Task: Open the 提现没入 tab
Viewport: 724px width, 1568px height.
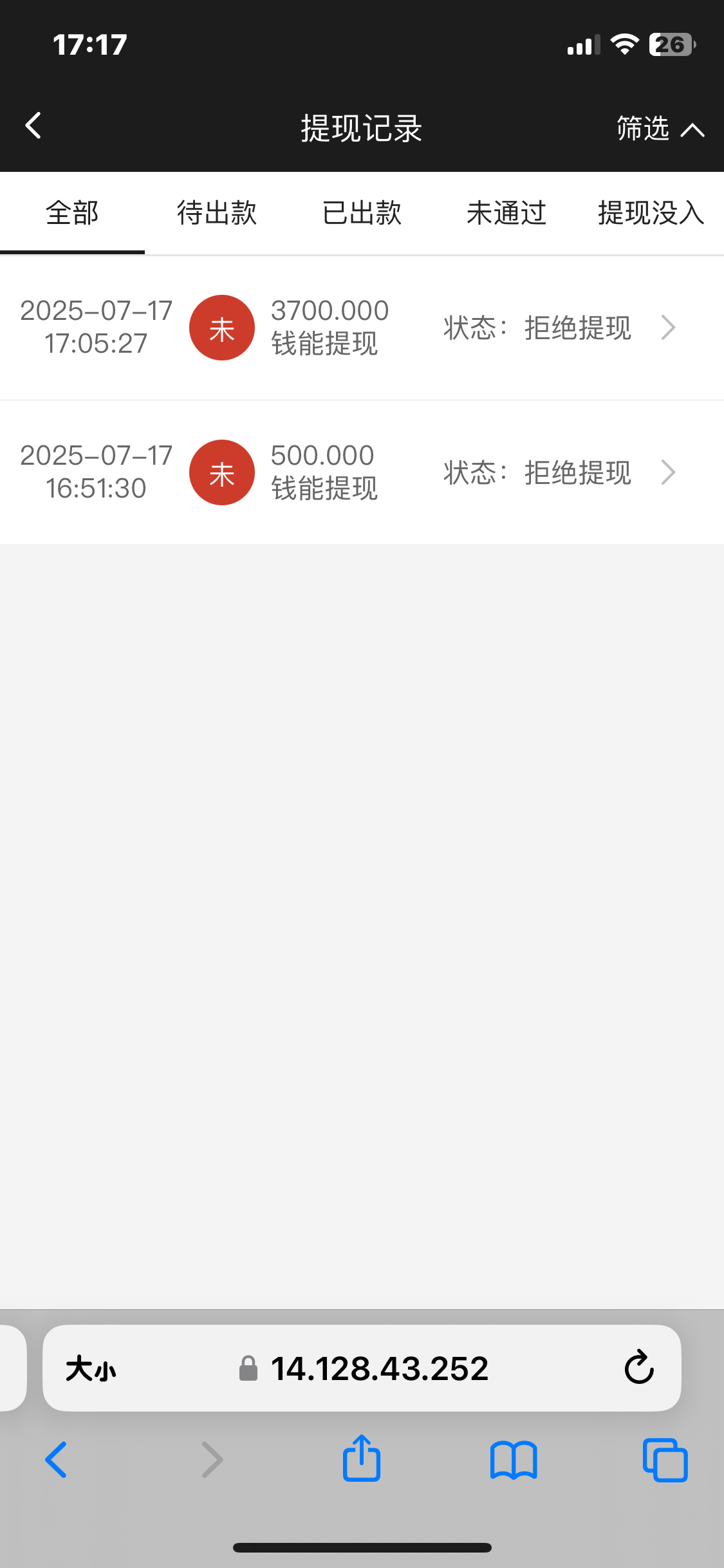Action: (651, 213)
